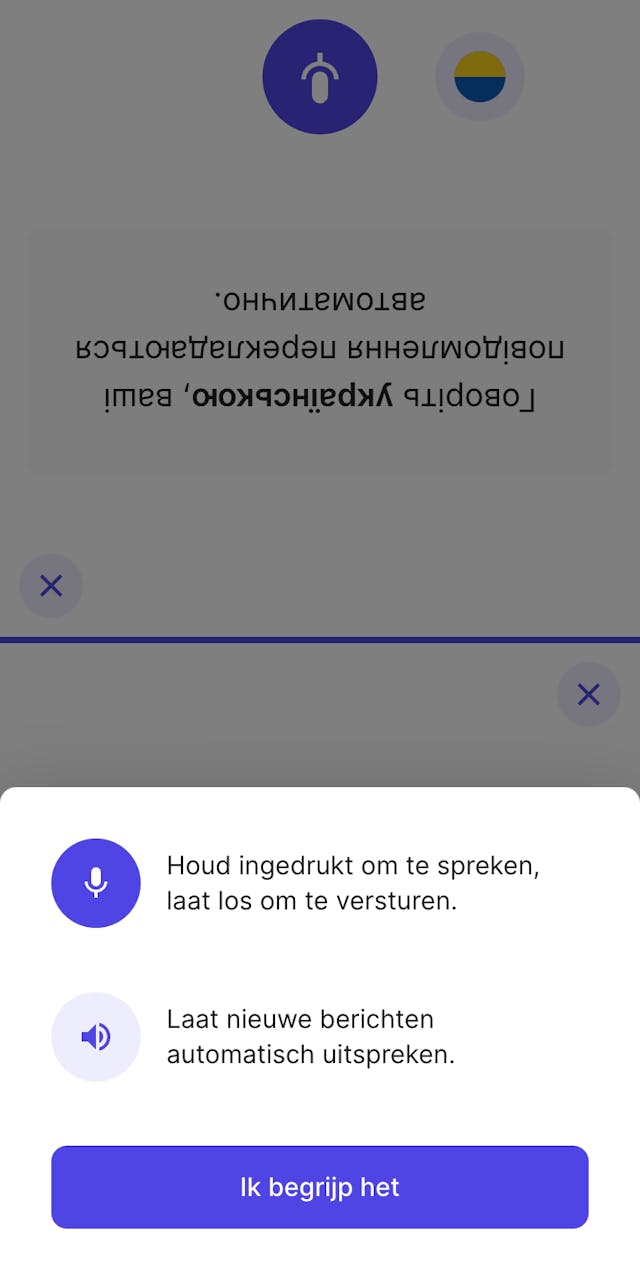Open the Ukrainian flag language selector

pyautogui.click(x=480, y=77)
